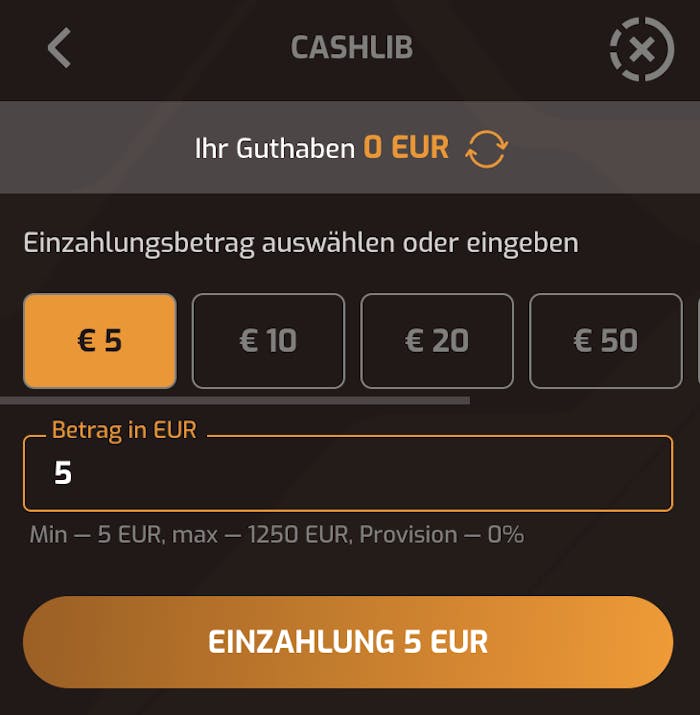This screenshot has width=700, height=715.
Task: Confirm with Einzahlung 5 EUR button
Action: click(x=348, y=642)
